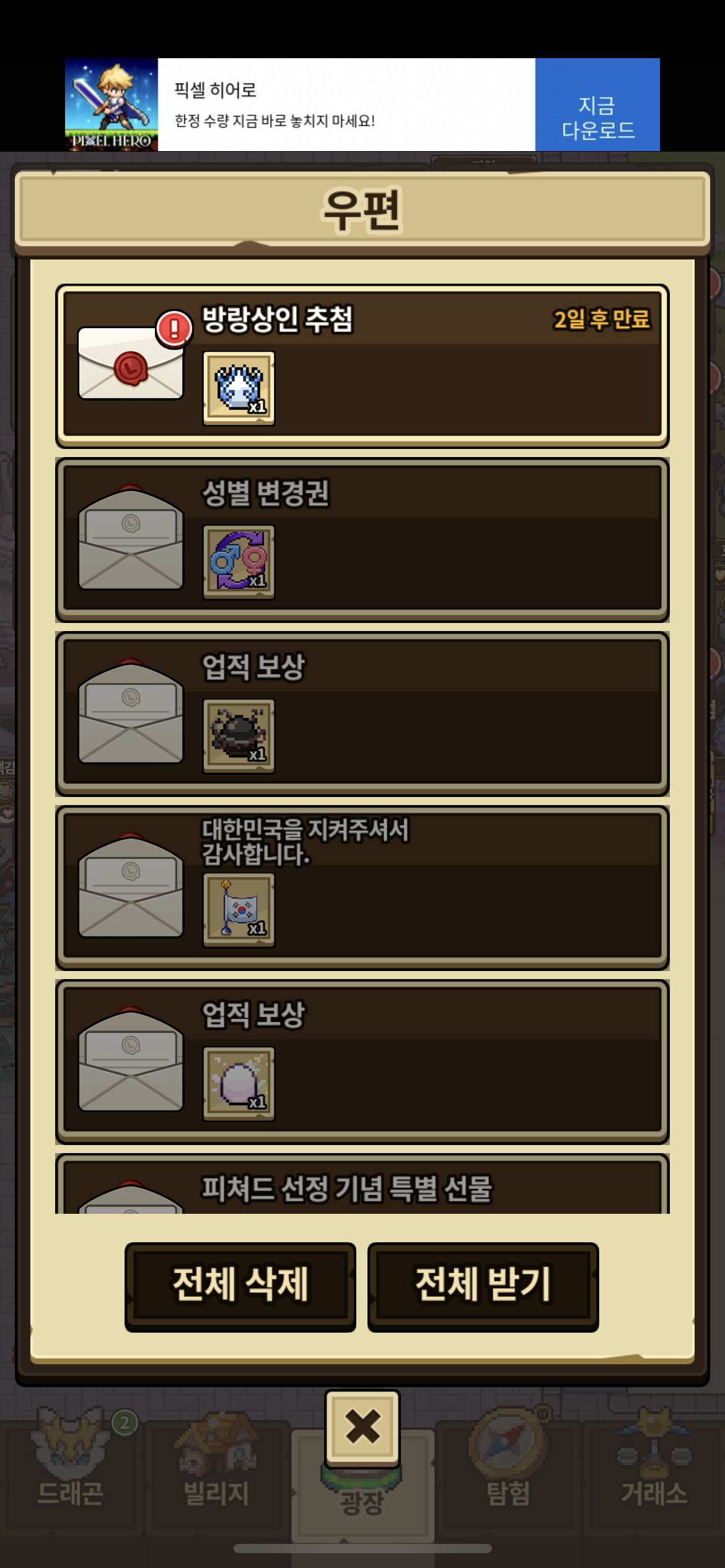Image resolution: width=725 pixels, height=1568 pixels.
Task: Open the 대한민국을 지켜주셔서 감사합니다 mail
Action: click(x=362, y=887)
